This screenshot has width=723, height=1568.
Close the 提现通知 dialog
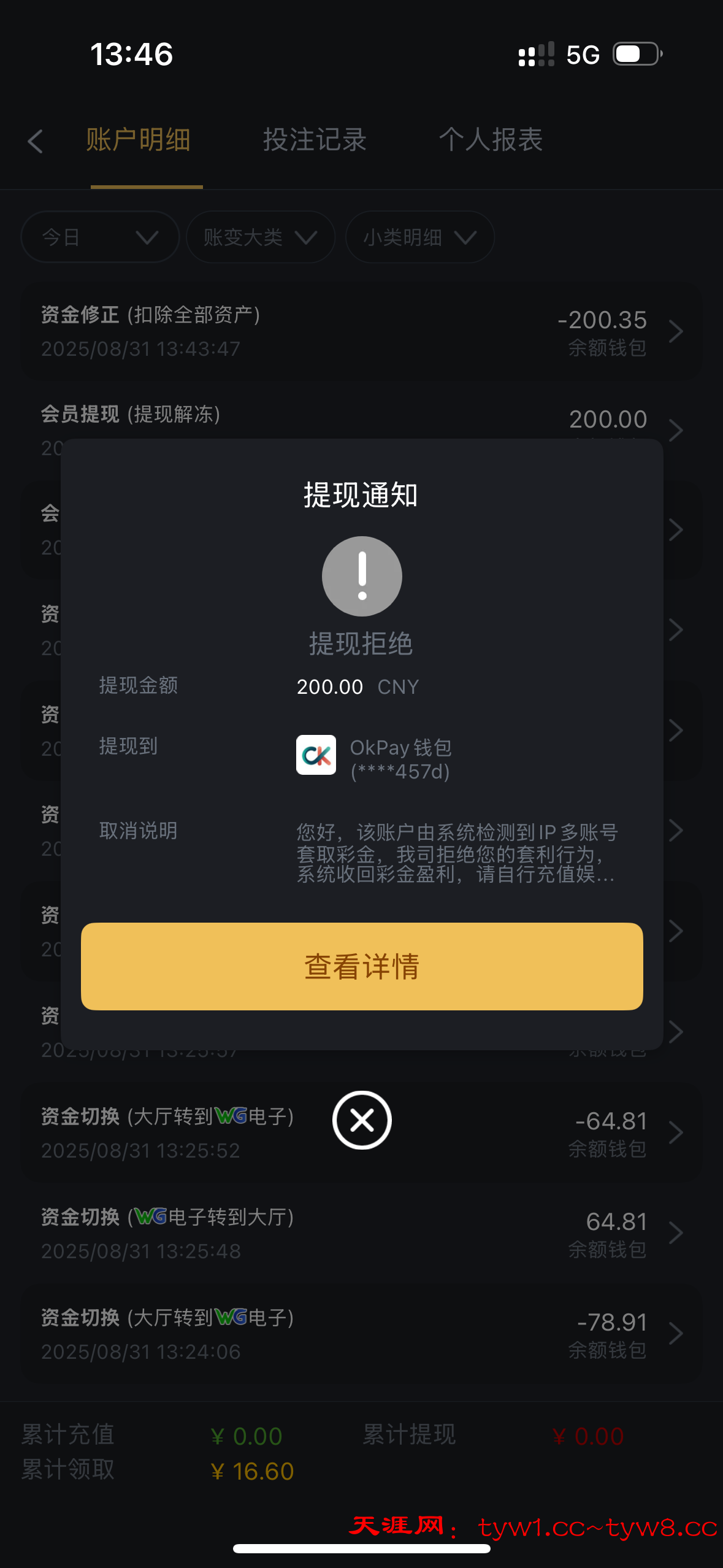coord(362,1120)
